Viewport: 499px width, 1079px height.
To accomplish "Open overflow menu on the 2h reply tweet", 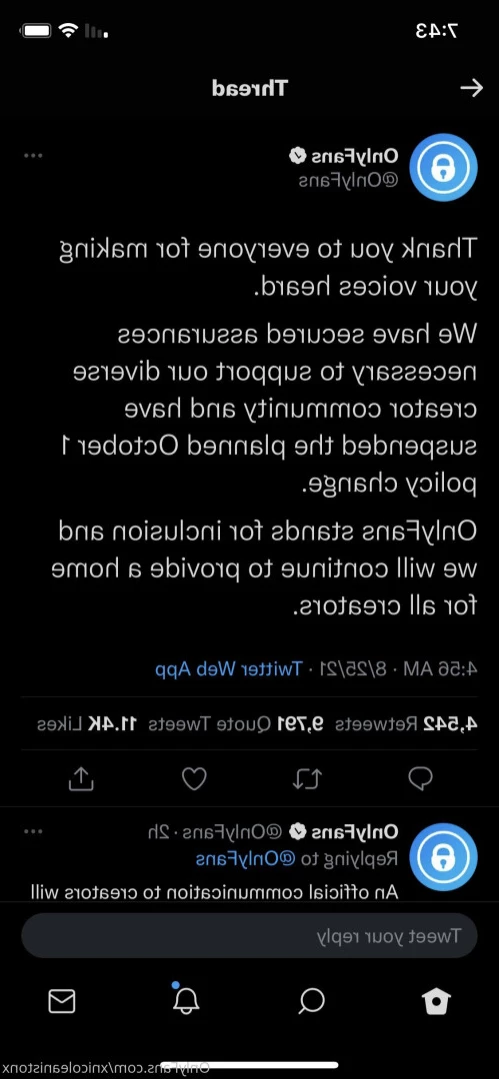I will coord(33,831).
